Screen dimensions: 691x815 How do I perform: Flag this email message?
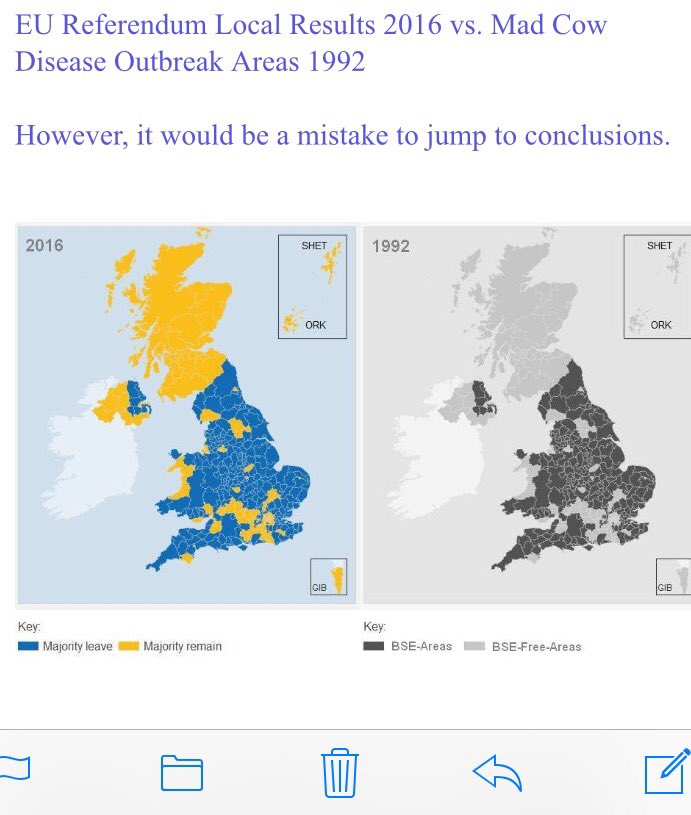[15, 768]
